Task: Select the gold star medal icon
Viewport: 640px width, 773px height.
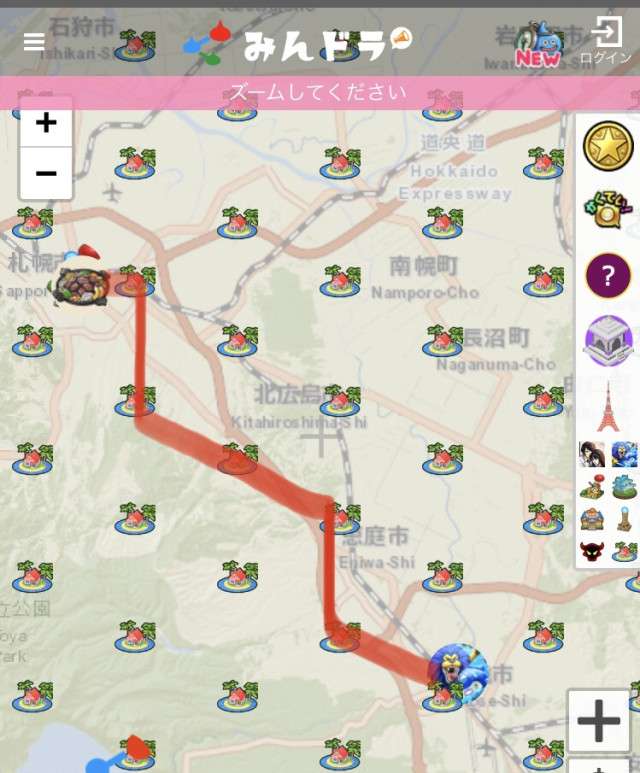Action: point(608,147)
